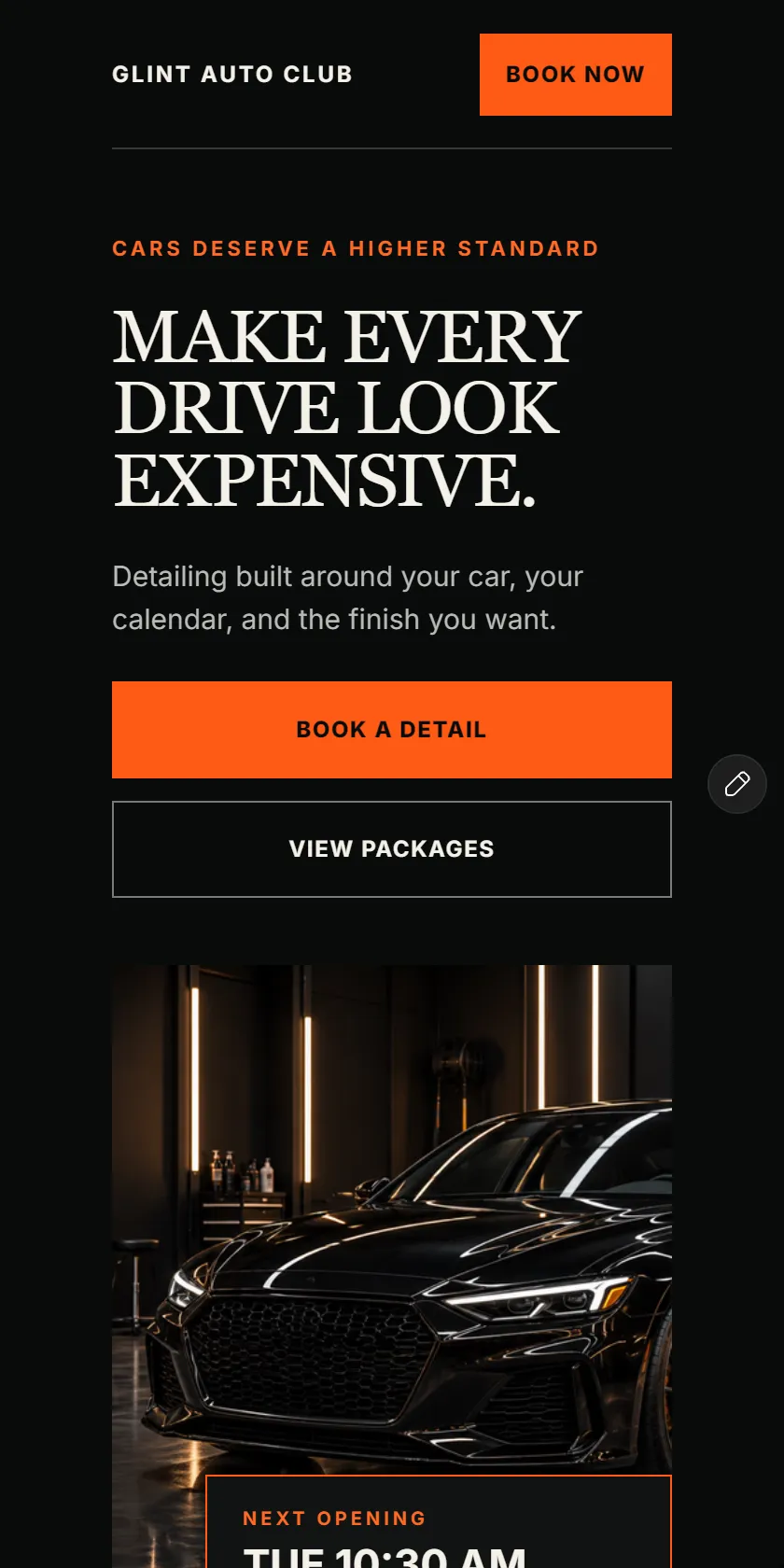
Task: Open the Glint Auto Club home link
Action: [232, 75]
